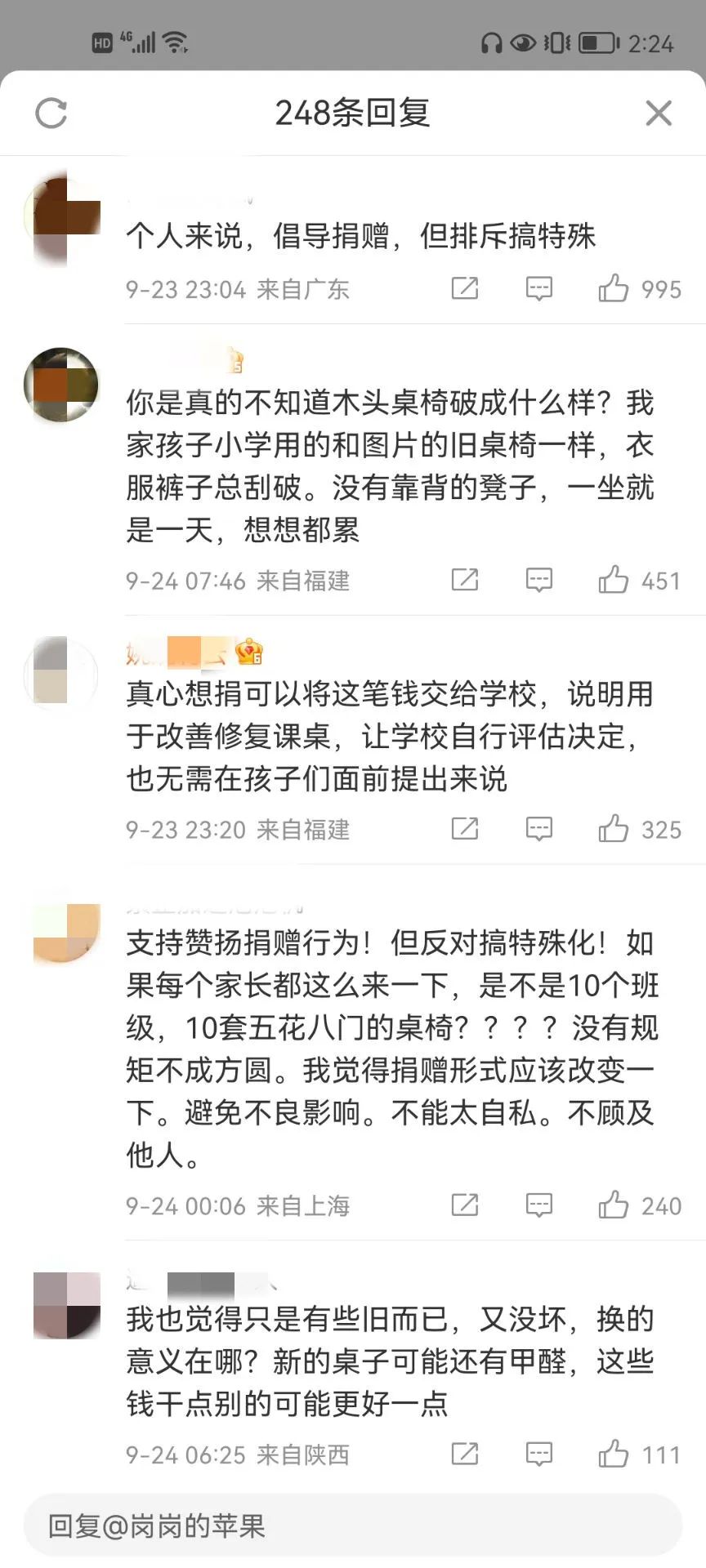Screen dimensions: 706x1568
Task: Reply to the comment mentioning 甲醛
Action: 539,1454
